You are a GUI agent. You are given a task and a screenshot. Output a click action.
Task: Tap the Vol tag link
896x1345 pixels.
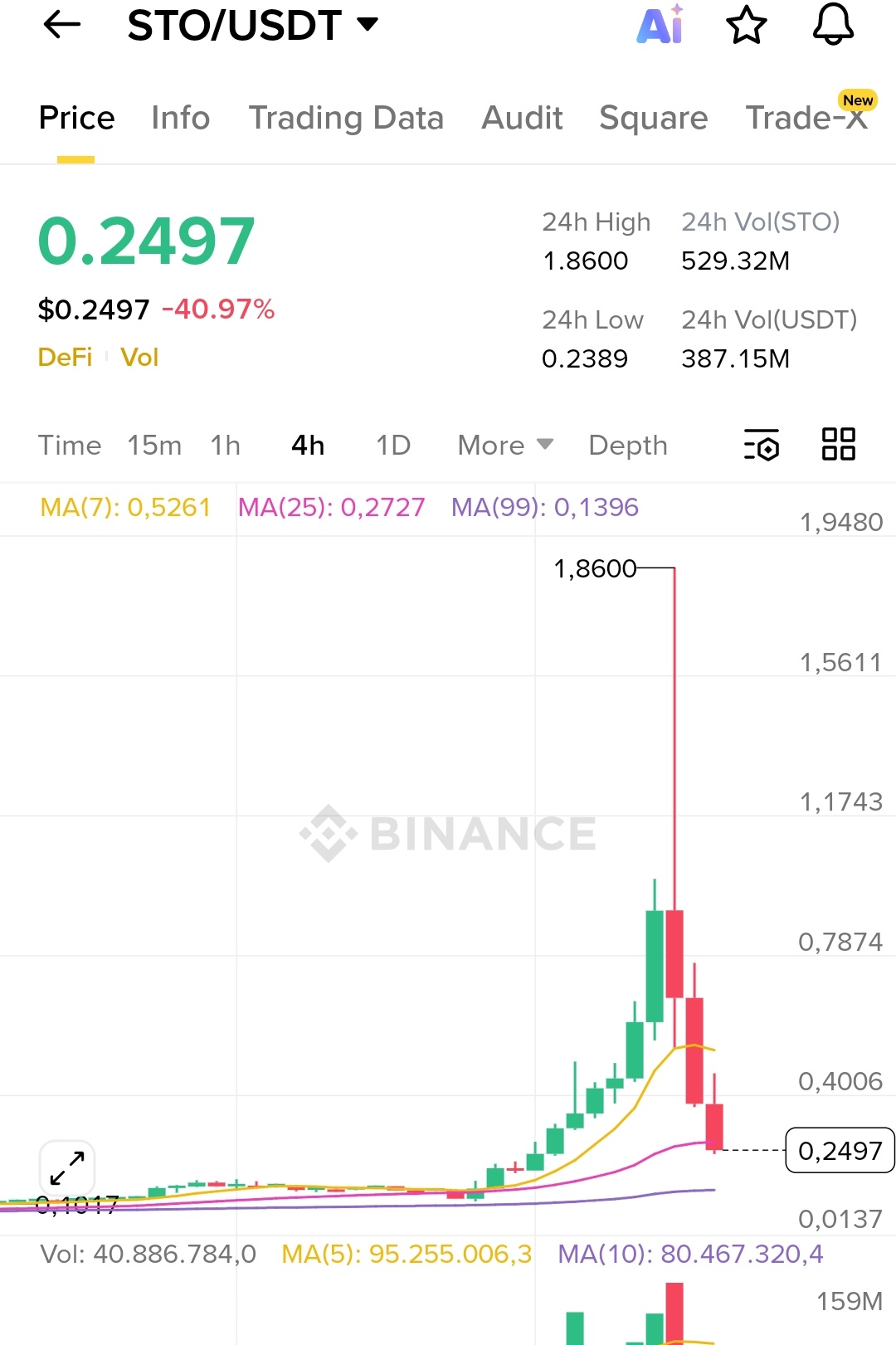click(x=139, y=358)
